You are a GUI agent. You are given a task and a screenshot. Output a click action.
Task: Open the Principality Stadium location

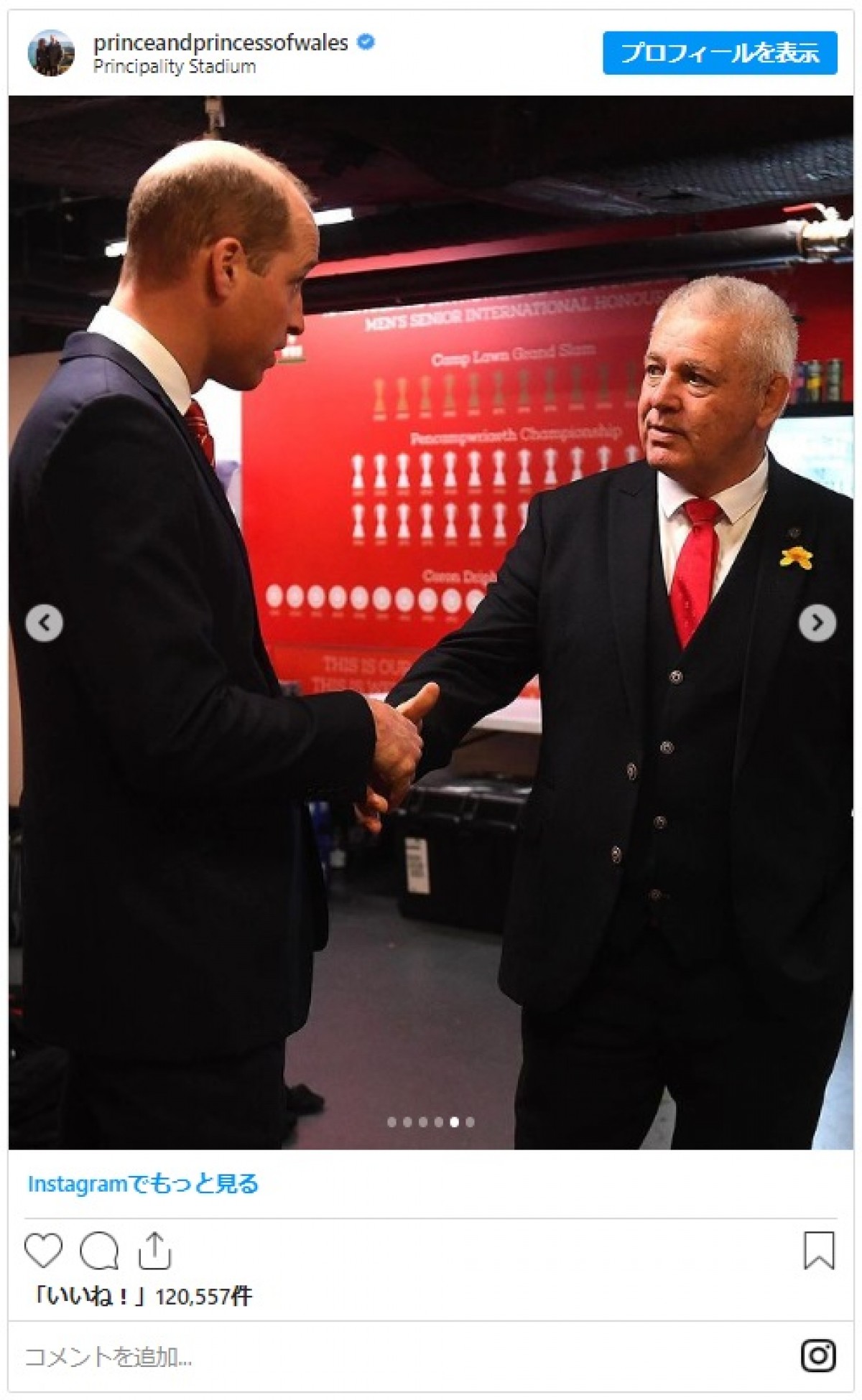click(175, 67)
